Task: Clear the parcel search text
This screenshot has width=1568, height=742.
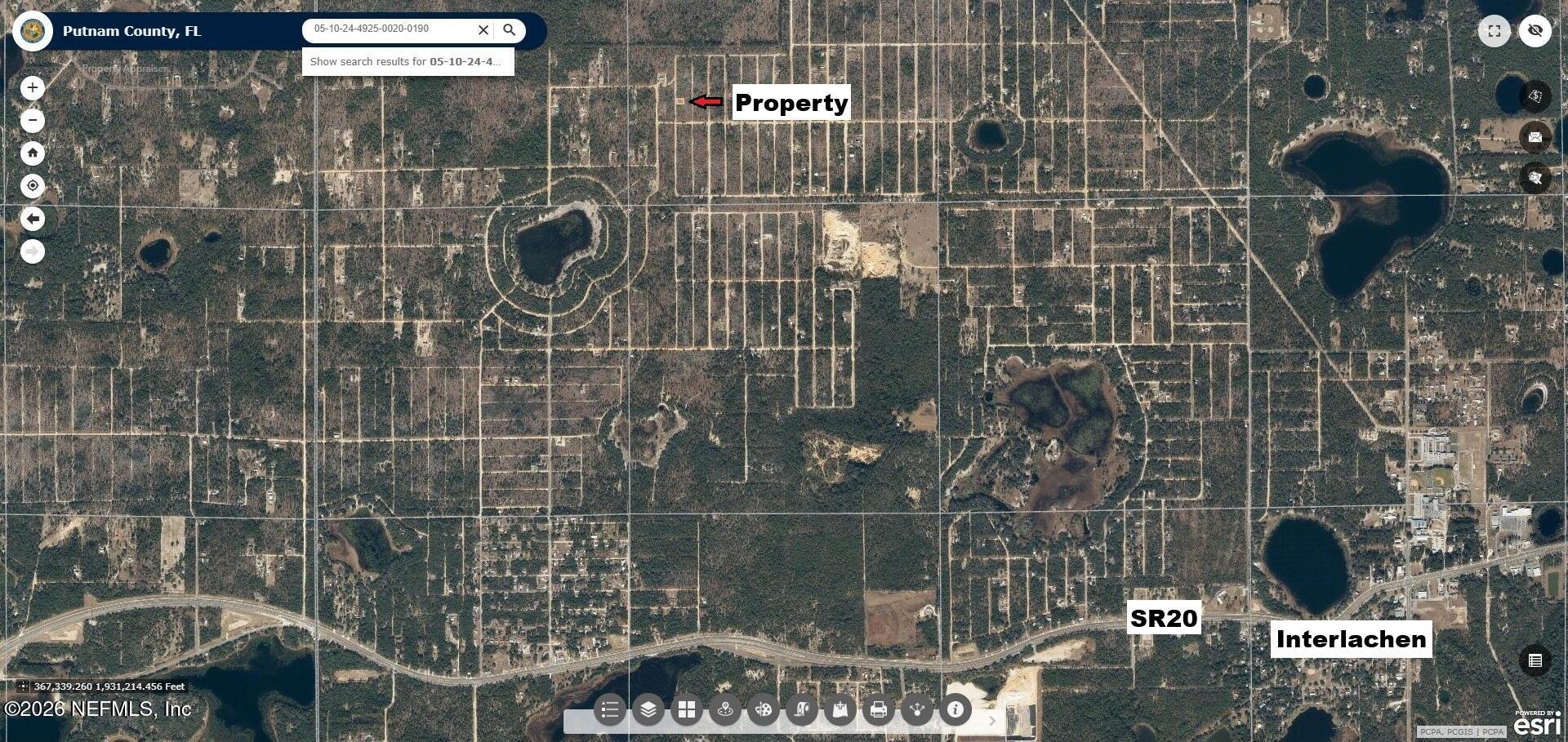Action: click(x=483, y=30)
